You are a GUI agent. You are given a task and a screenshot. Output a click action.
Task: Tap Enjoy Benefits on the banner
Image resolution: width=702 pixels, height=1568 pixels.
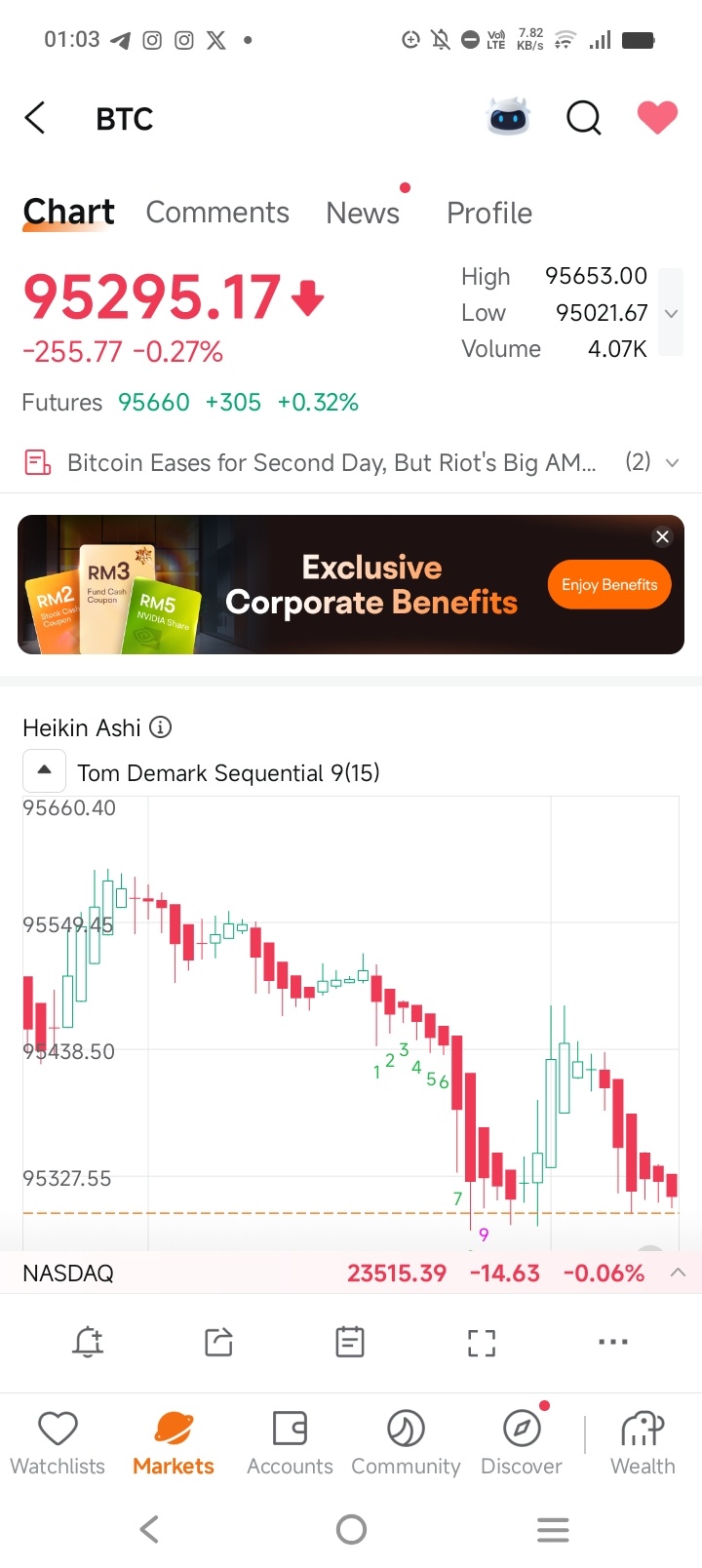pyautogui.click(x=609, y=584)
